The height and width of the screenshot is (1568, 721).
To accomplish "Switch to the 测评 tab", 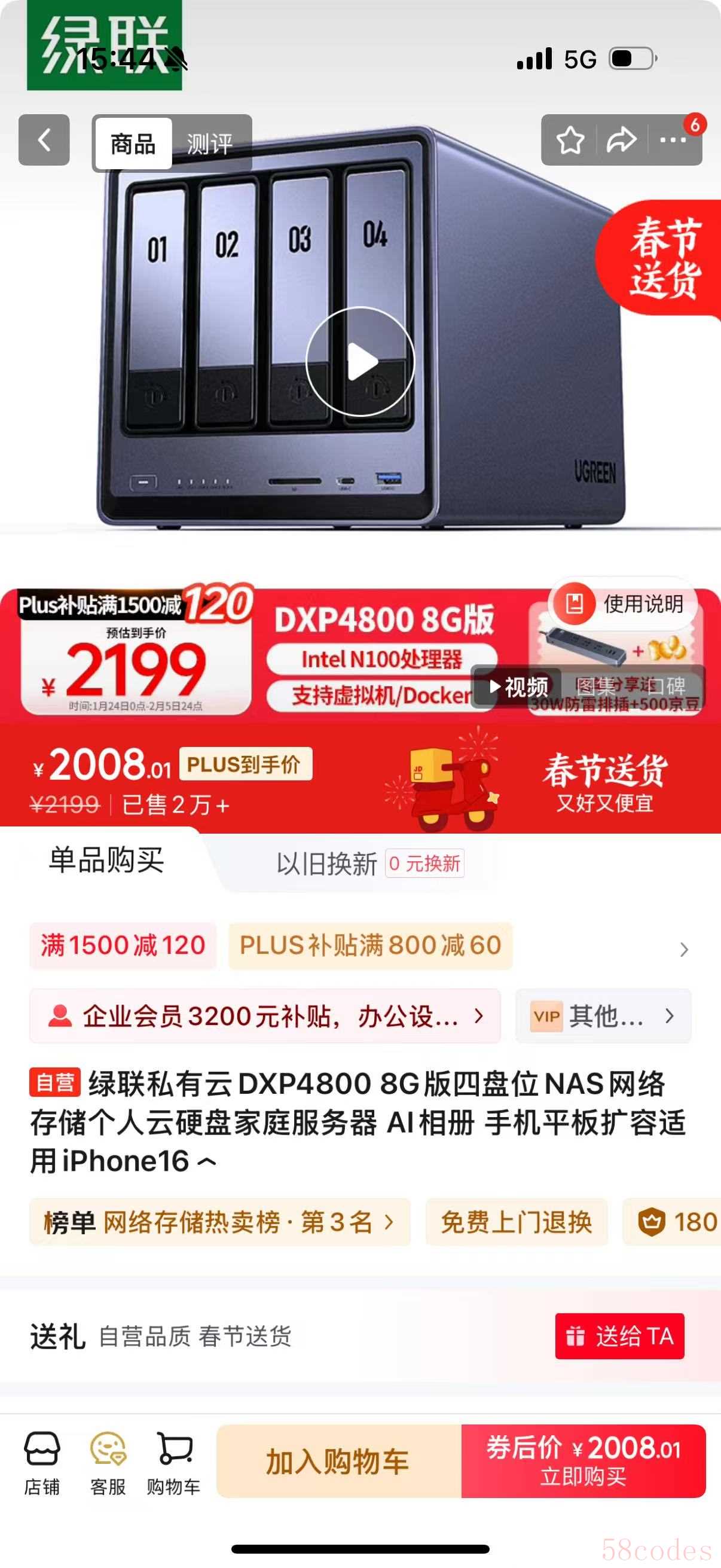I will click(210, 144).
